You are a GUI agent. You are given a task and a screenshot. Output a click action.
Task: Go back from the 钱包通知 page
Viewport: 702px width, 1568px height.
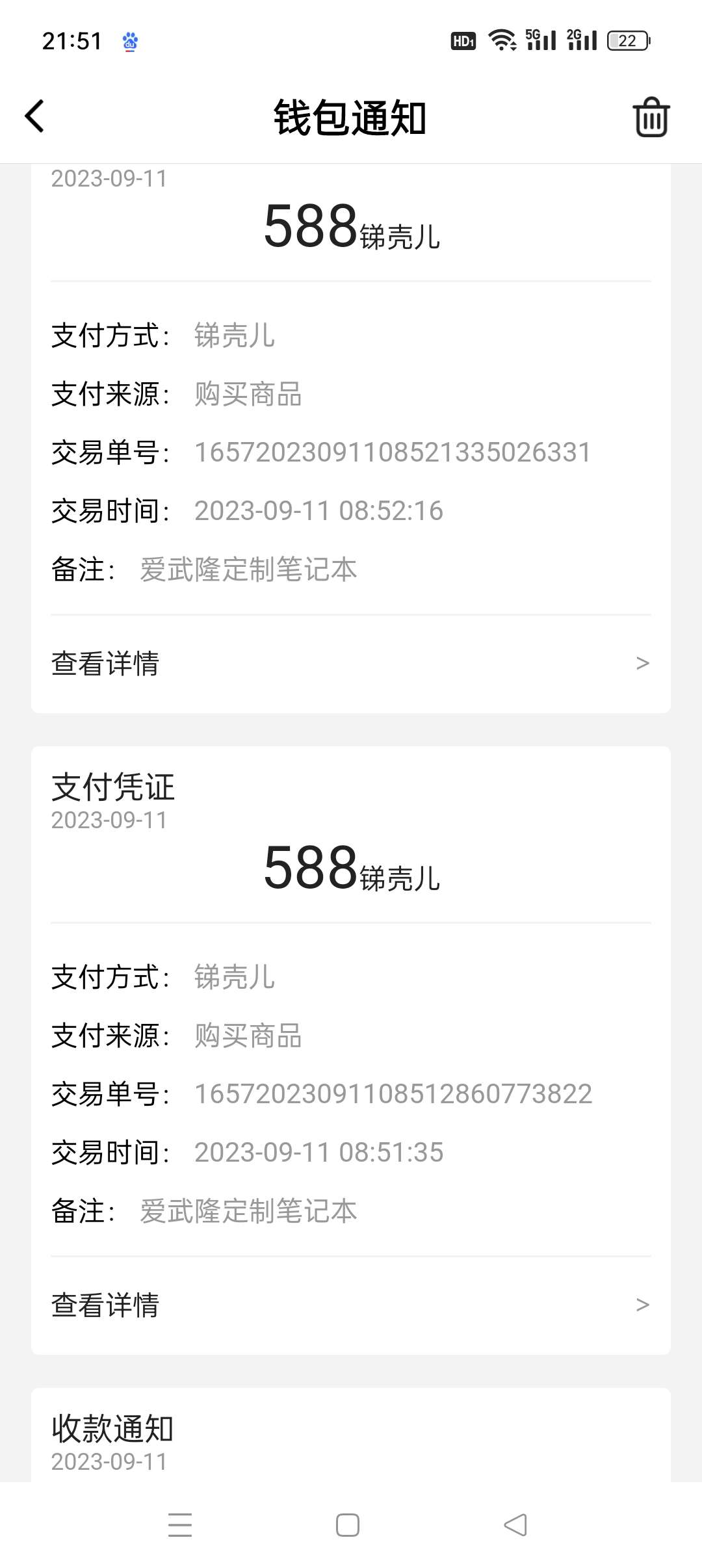[34, 116]
